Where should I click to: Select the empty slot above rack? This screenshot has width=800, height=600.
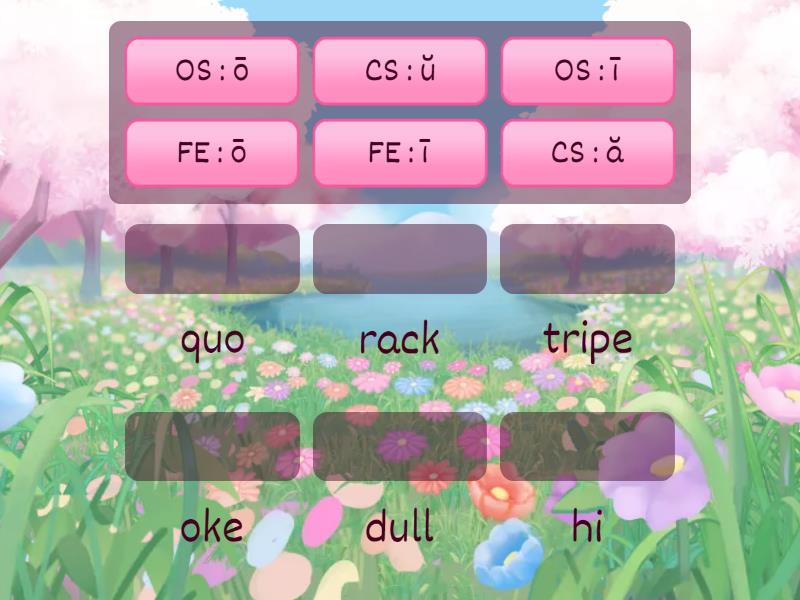coord(400,259)
